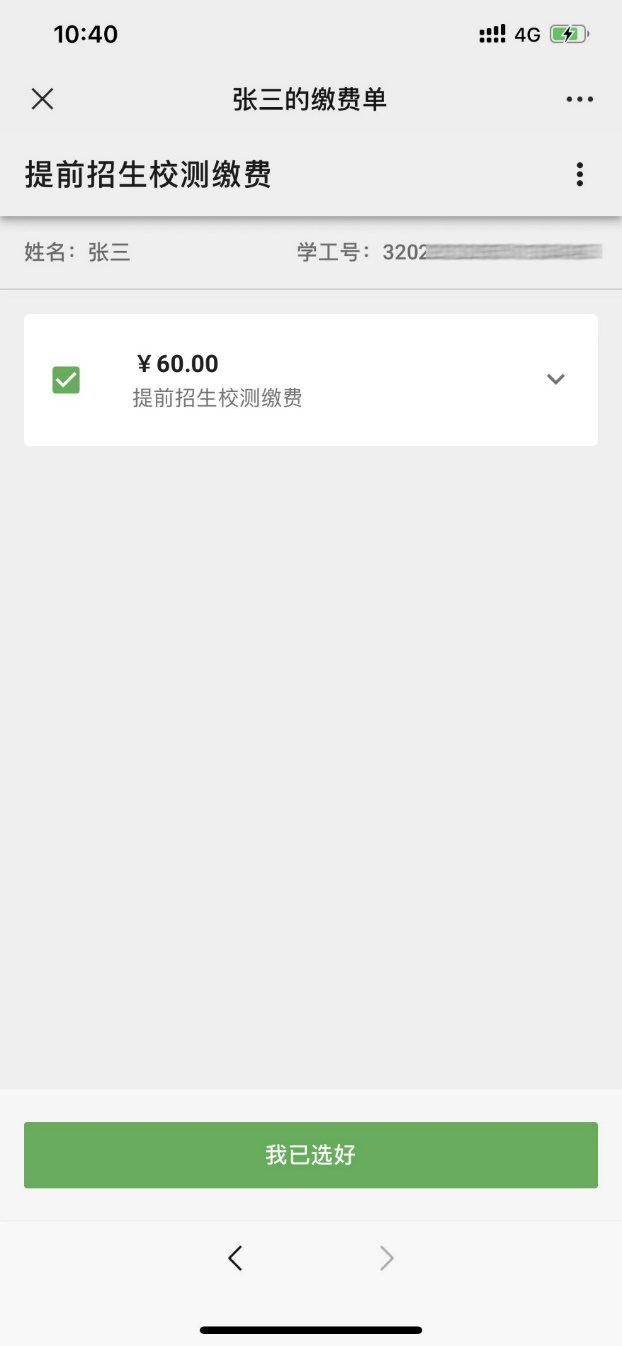Uncheck the ¥60.00 提前招生校测缴费 checkbox
This screenshot has height=1346, width=622.
(x=66, y=380)
